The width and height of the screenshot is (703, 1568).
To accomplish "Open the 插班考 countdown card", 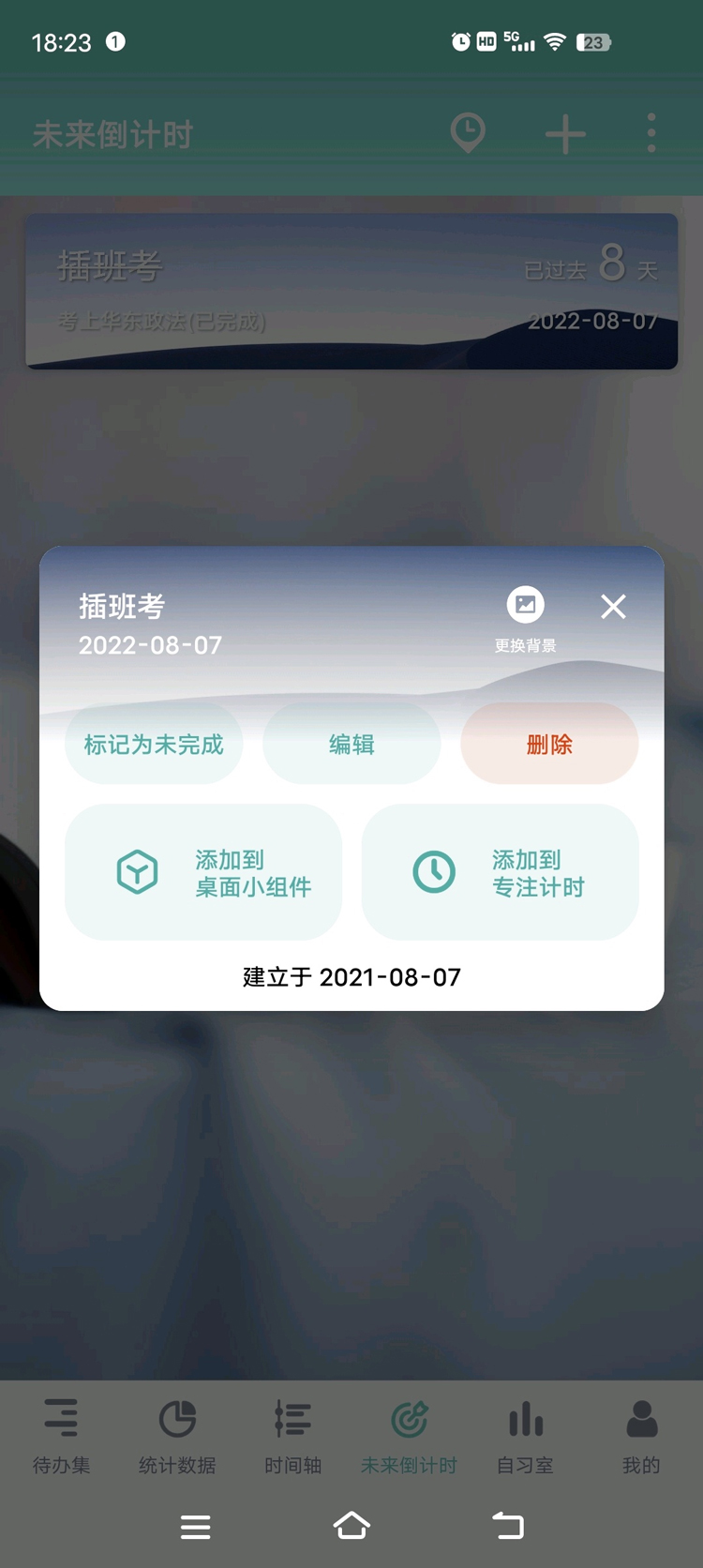I will pyautogui.click(x=351, y=289).
